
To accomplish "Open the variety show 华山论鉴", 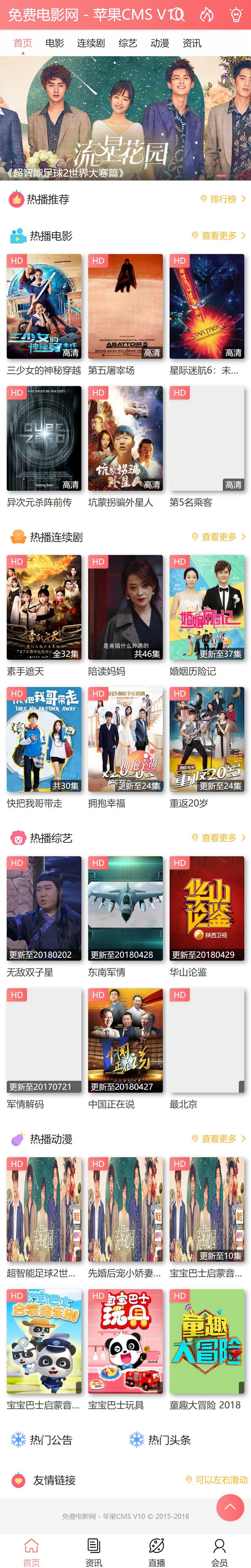I will (x=207, y=908).
